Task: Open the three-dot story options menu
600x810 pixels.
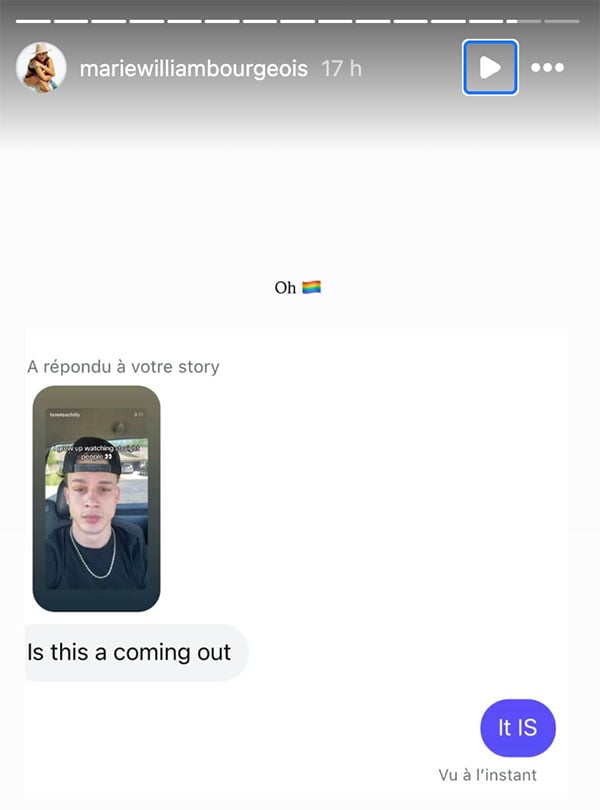Action: [x=547, y=68]
